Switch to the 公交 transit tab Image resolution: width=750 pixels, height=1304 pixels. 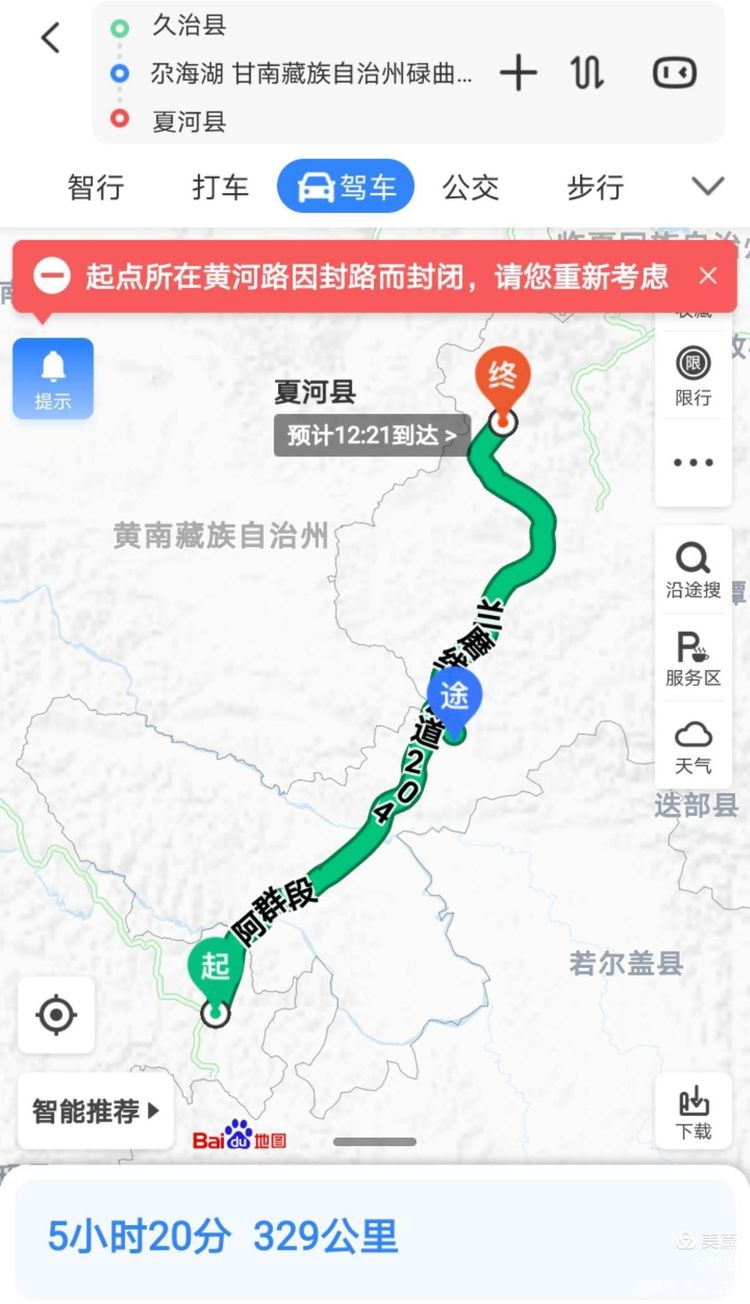[470, 186]
